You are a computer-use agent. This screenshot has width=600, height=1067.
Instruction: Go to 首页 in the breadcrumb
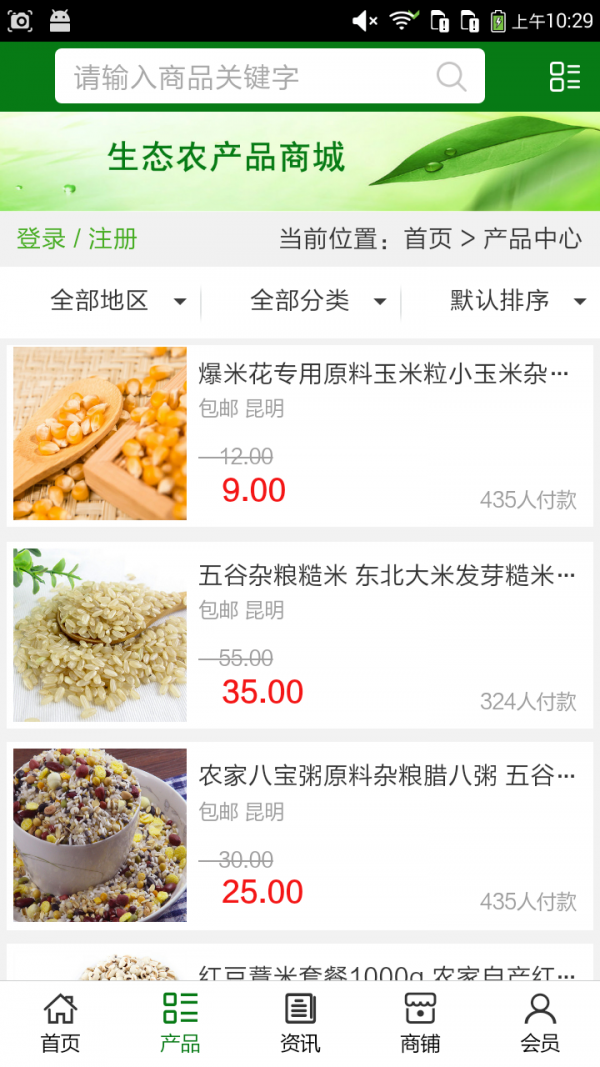428,239
